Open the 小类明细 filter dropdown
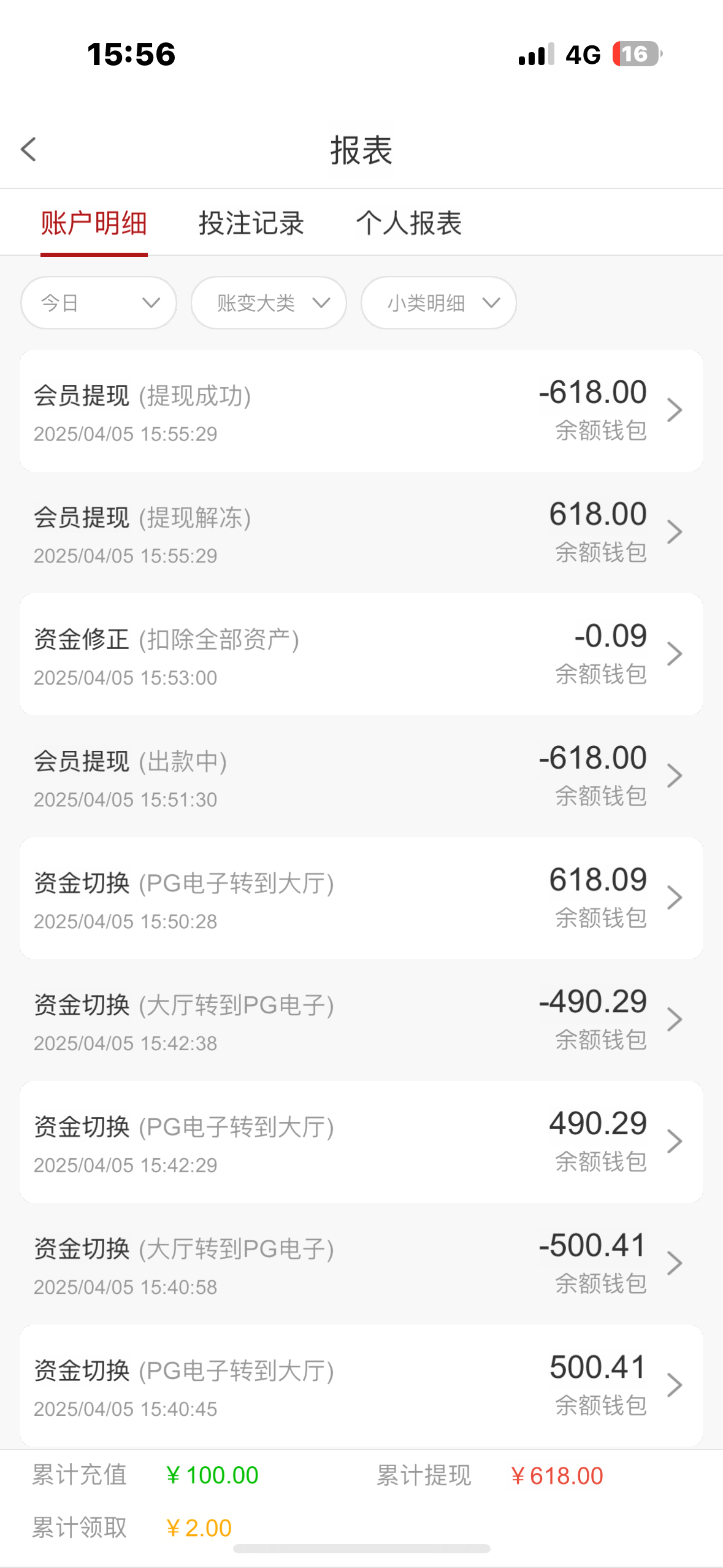 [438, 303]
